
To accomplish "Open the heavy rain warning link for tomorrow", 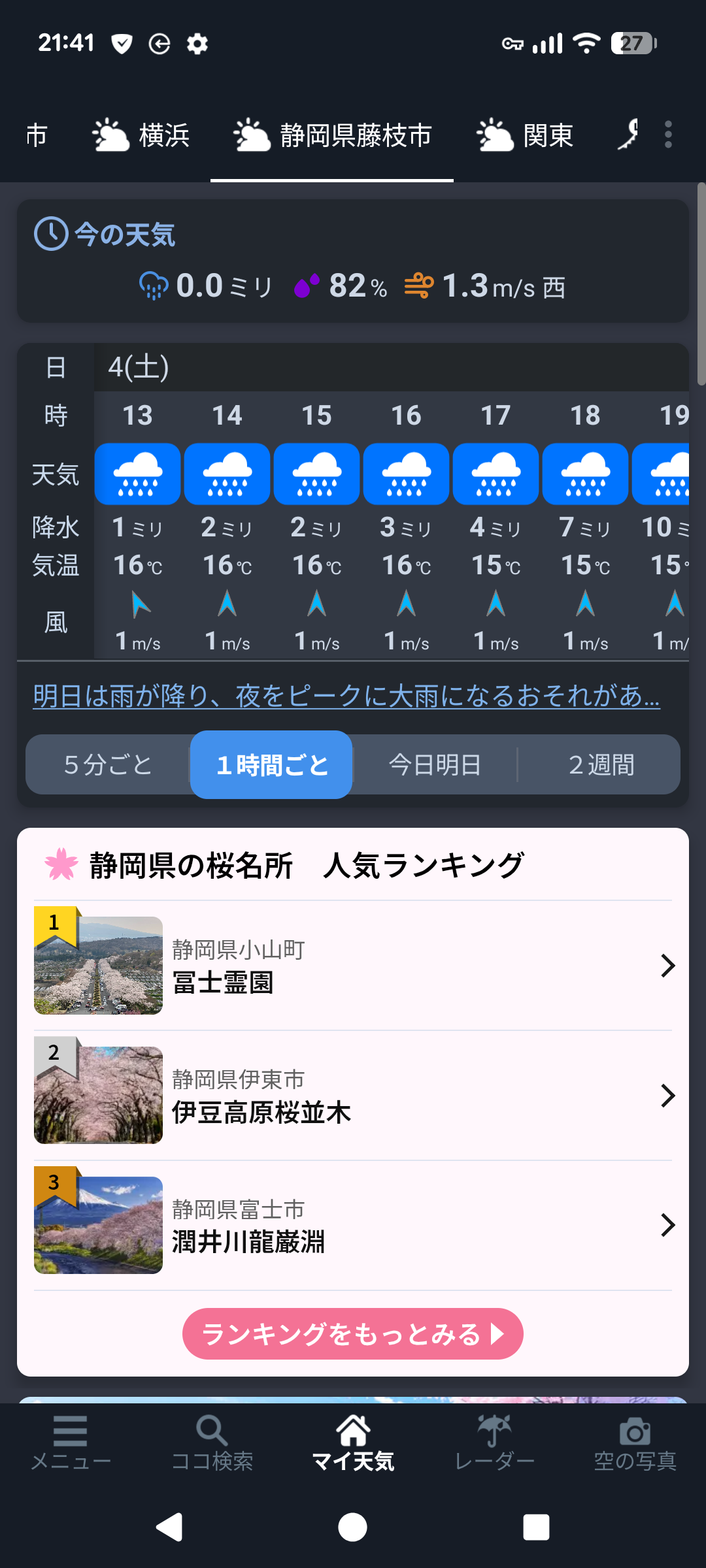I will point(346,696).
